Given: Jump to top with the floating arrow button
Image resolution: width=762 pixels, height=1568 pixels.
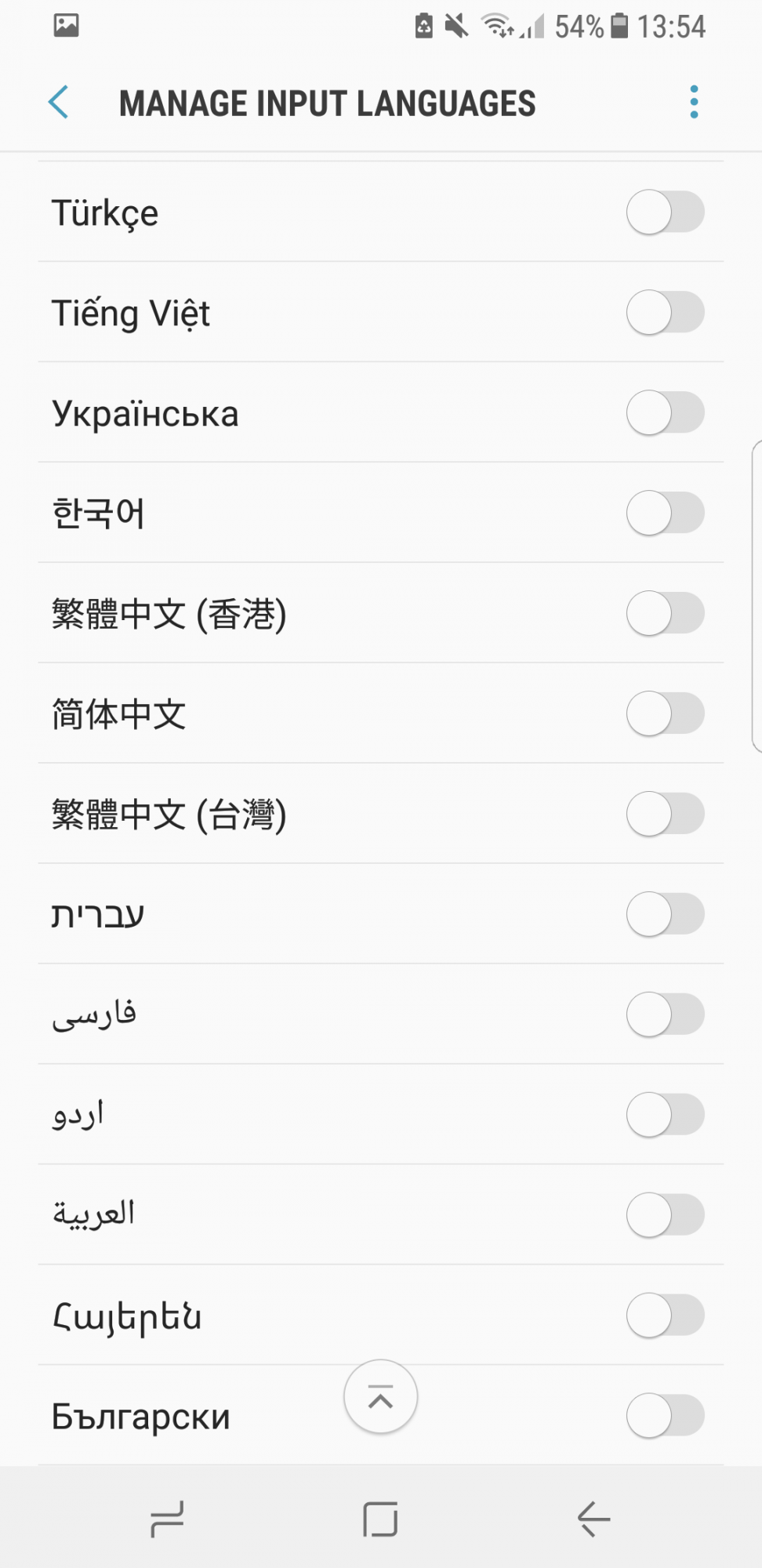Looking at the screenshot, I should pyautogui.click(x=380, y=1397).
